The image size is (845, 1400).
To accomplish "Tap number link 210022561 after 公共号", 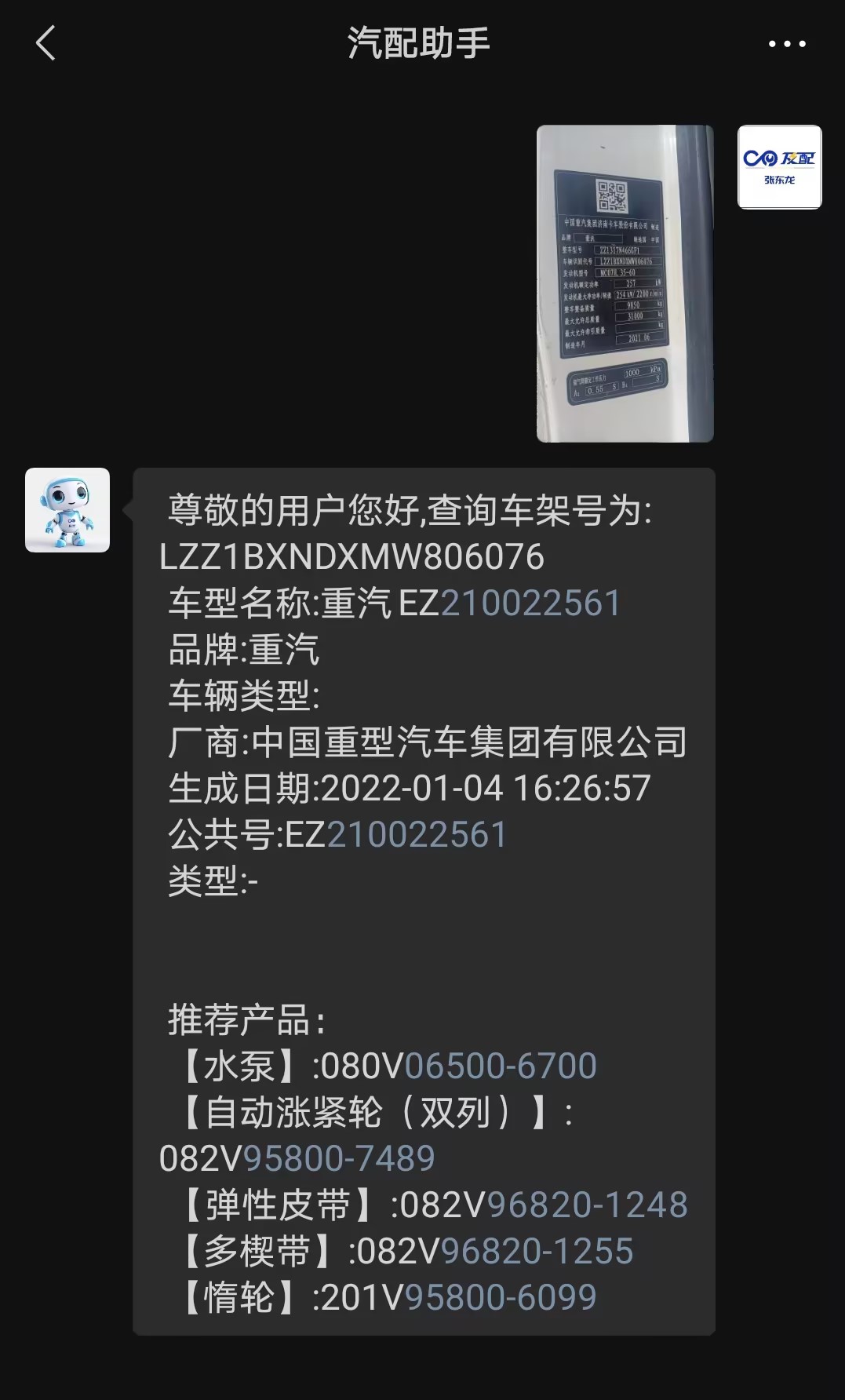I will (417, 834).
